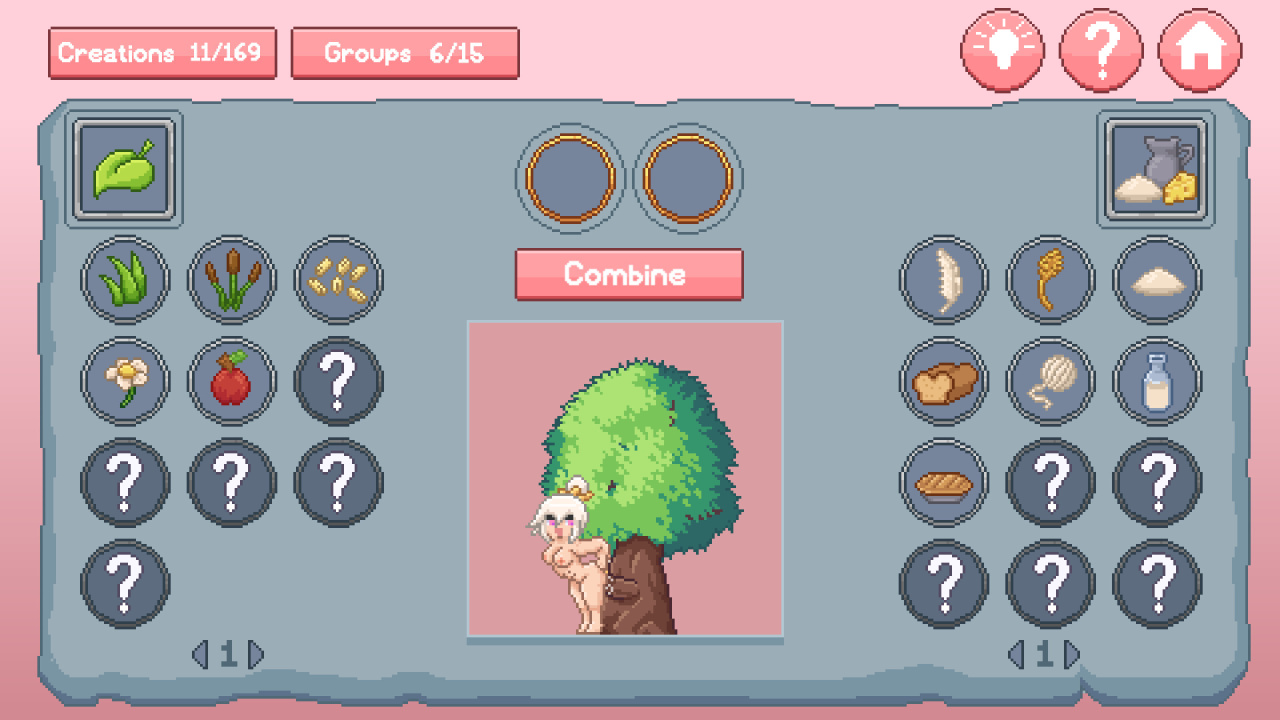Select the ball of yarn item
Viewport: 1280px width, 720px height.
1051,381
